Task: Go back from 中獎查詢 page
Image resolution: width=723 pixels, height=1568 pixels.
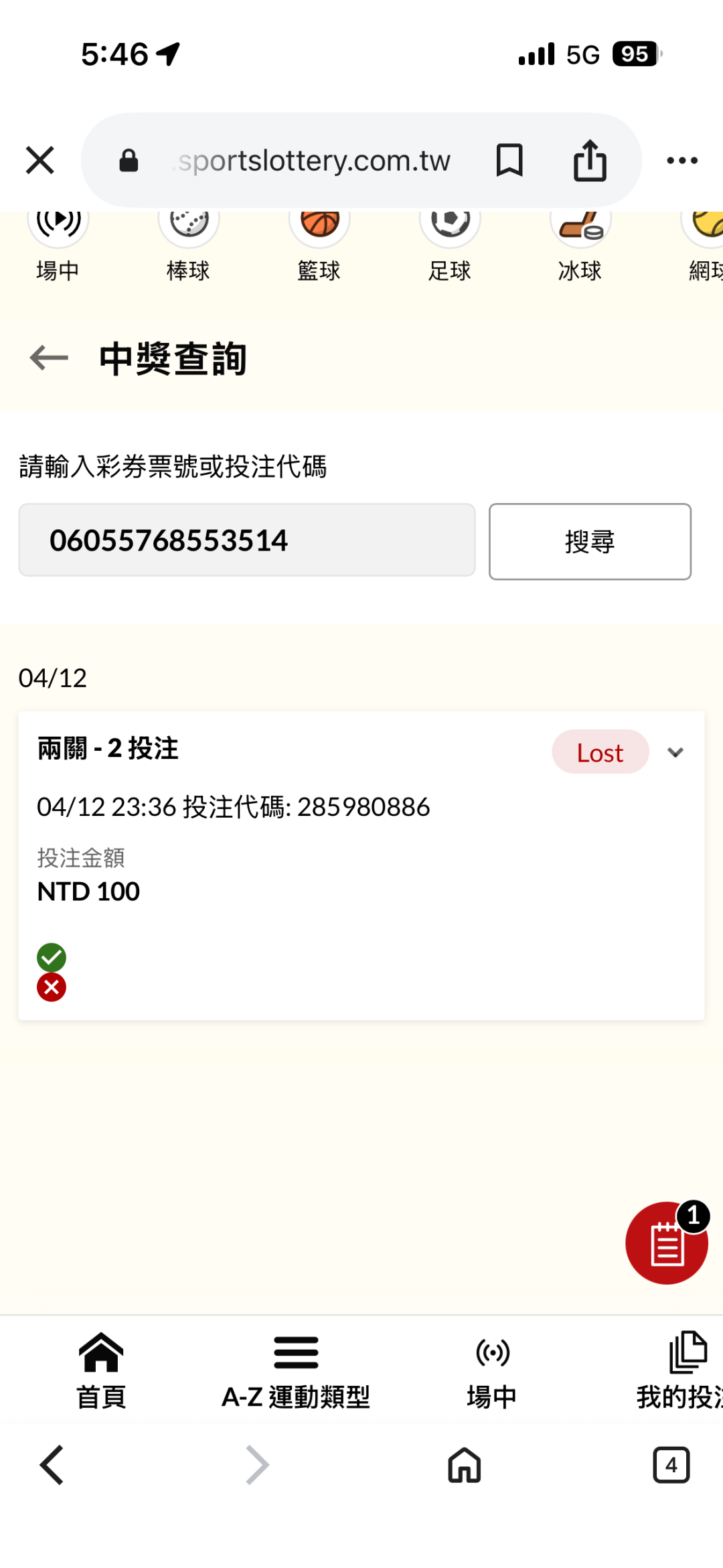Action: tap(50, 358)
